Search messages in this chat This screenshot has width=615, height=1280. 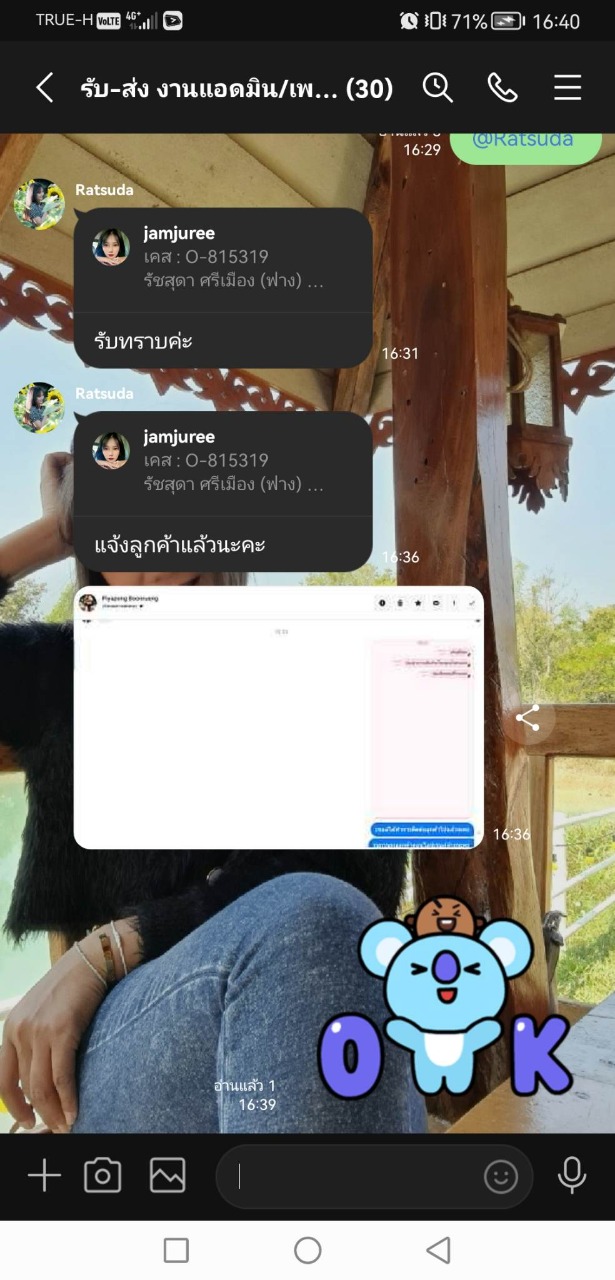click(x=438, y=88)
